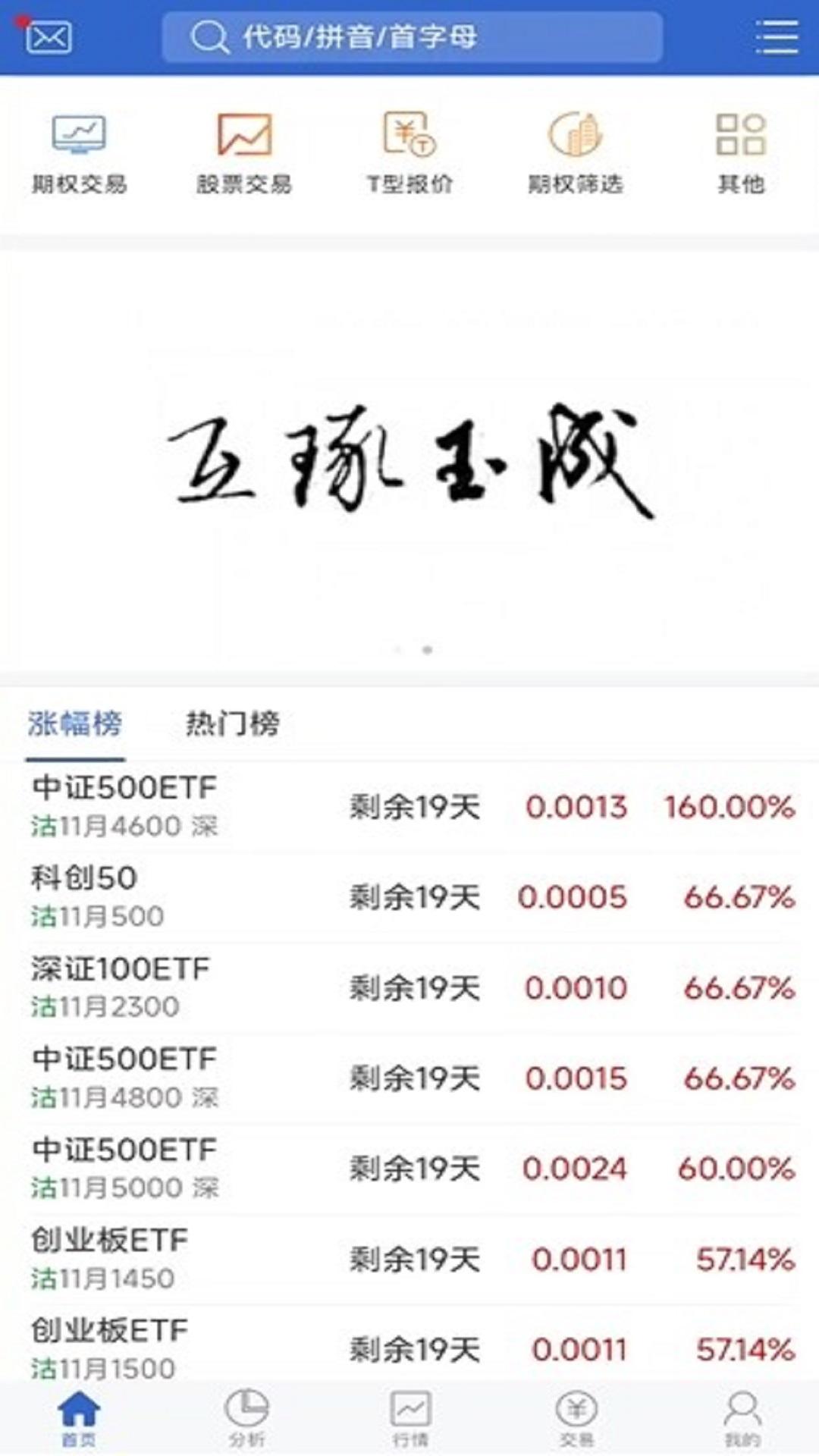The width and height of the screenshot is (819, 1456).
Task: Switch to the 分析 tab
Action: pos(246,1418)
